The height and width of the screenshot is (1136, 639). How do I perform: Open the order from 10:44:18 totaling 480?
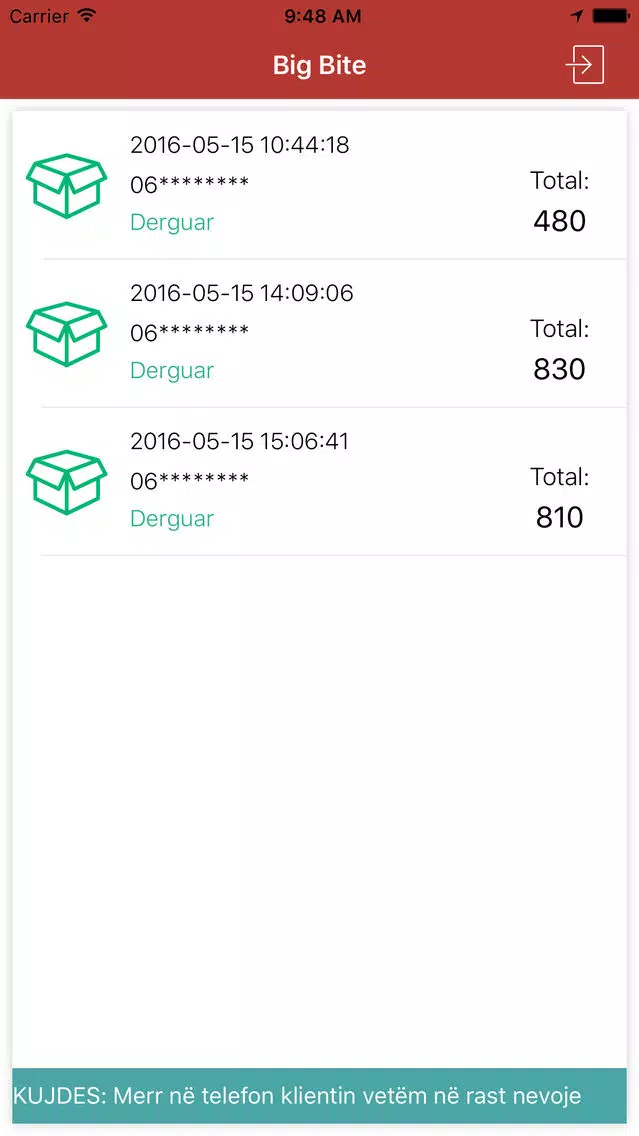(320, 185)
